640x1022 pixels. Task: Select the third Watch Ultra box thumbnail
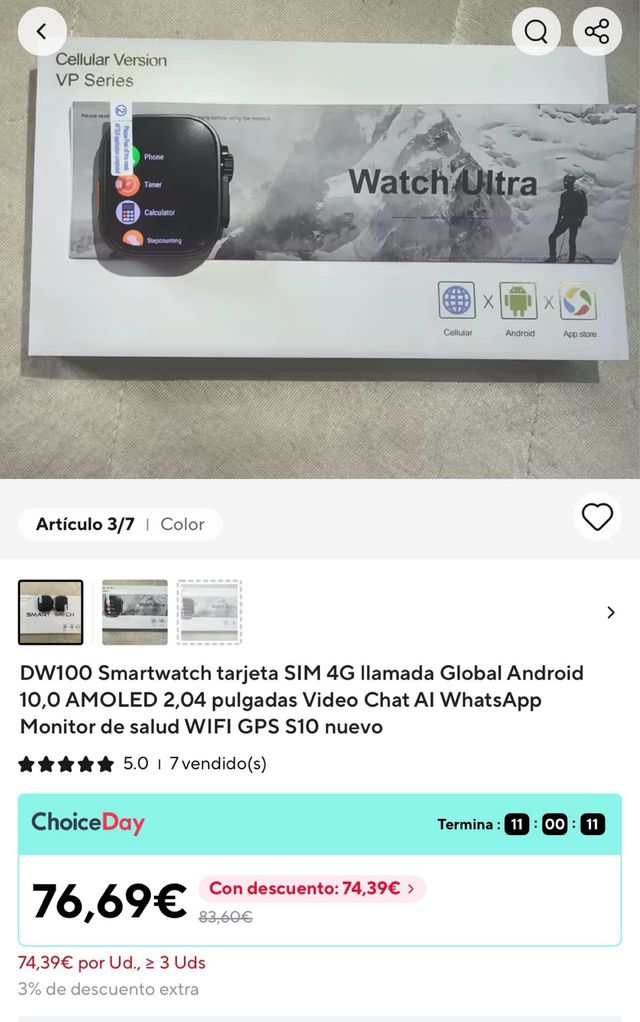pos(210,612)
